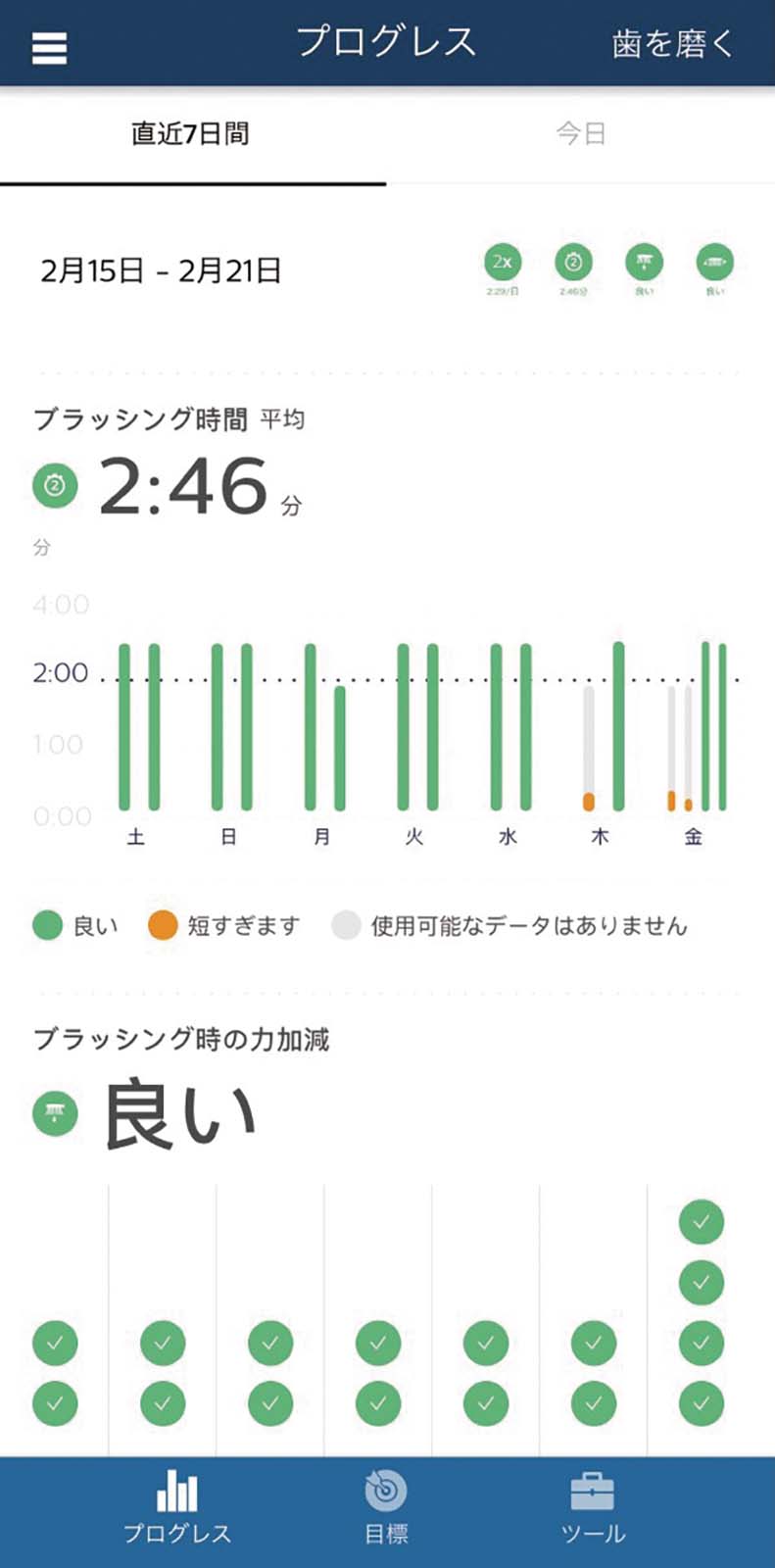
Task: Open the プログレス bottom tab
Action: 177,1507
